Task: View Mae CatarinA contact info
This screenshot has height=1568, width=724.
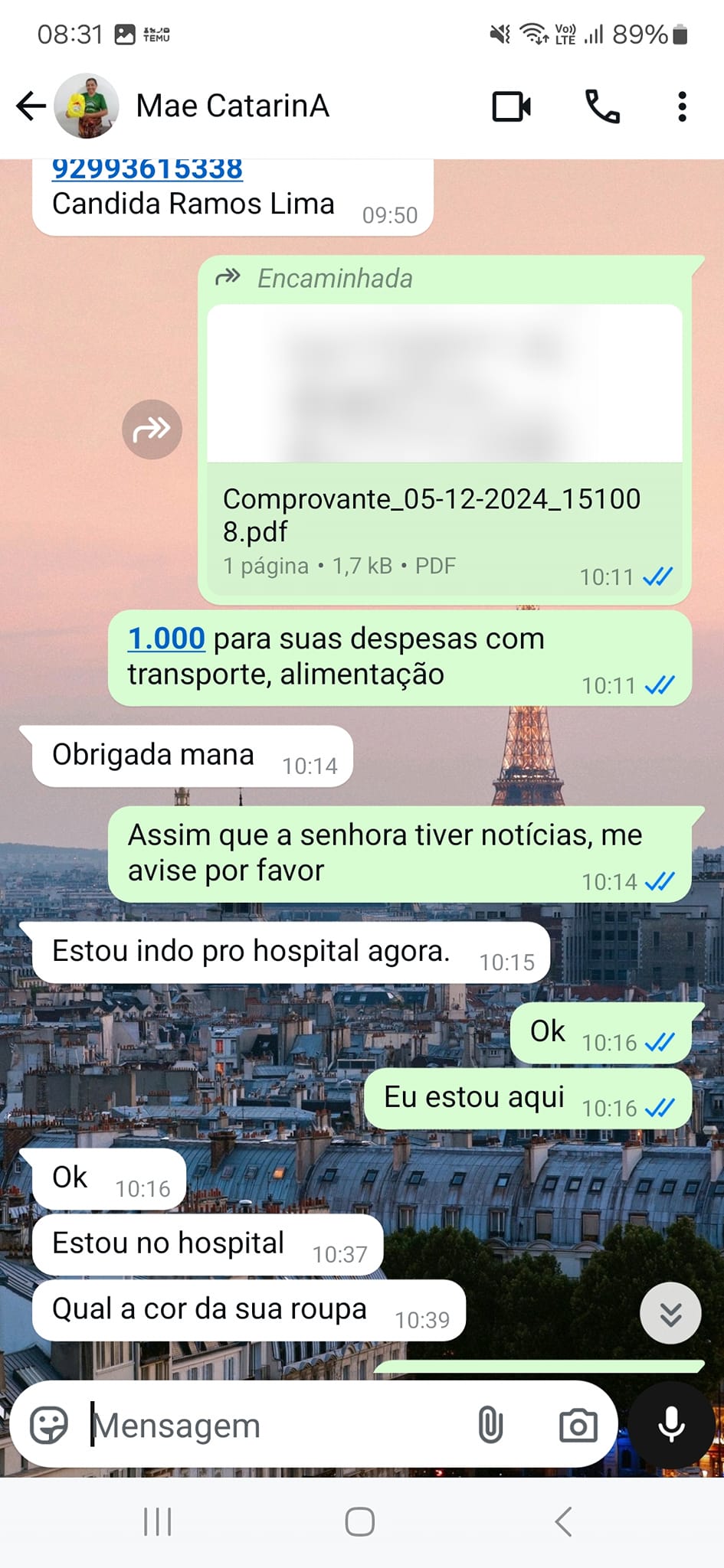Action: point(233,106)
